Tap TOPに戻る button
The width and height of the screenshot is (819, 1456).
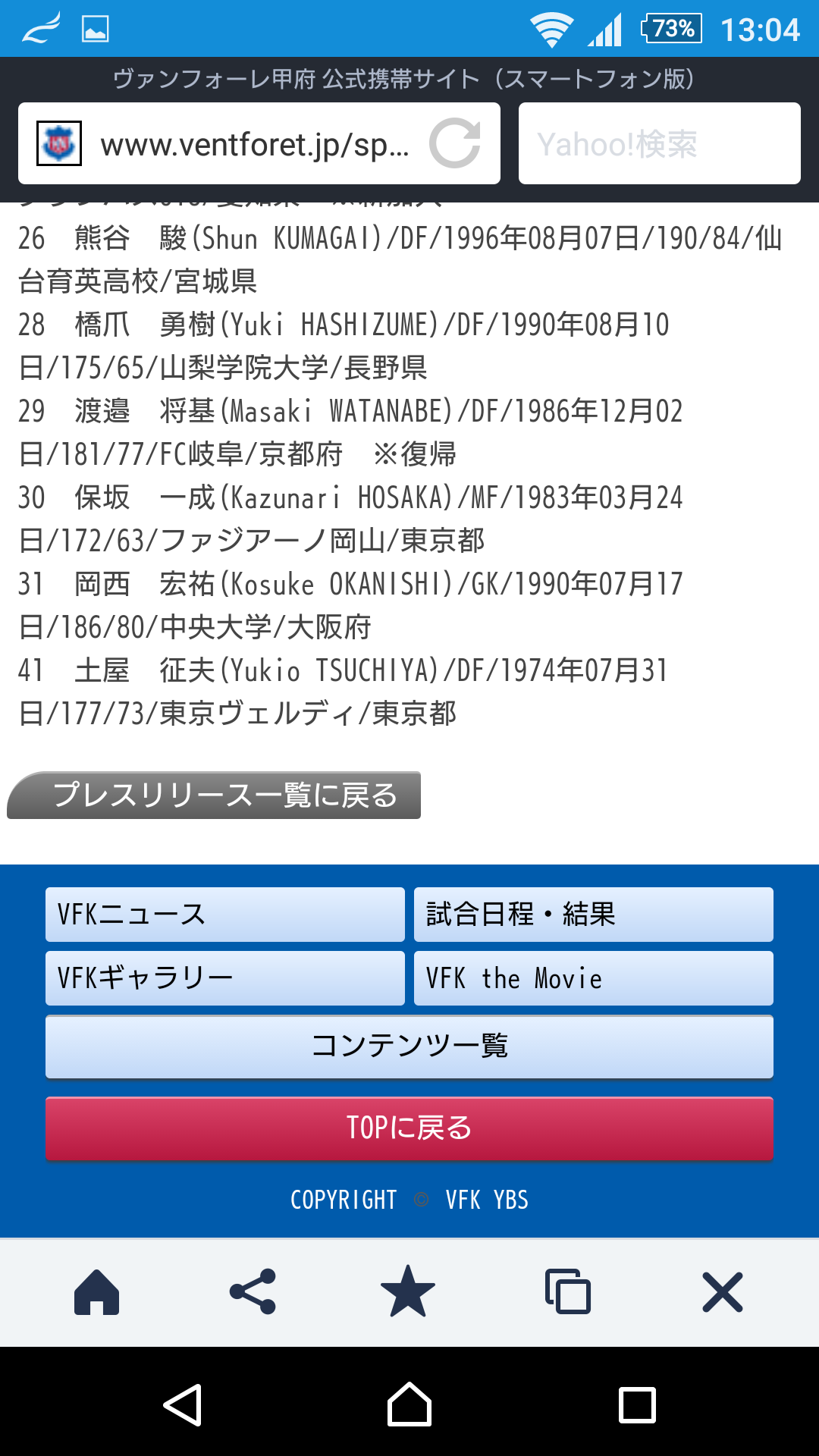pyautogui.click(x=409, y=1128)
